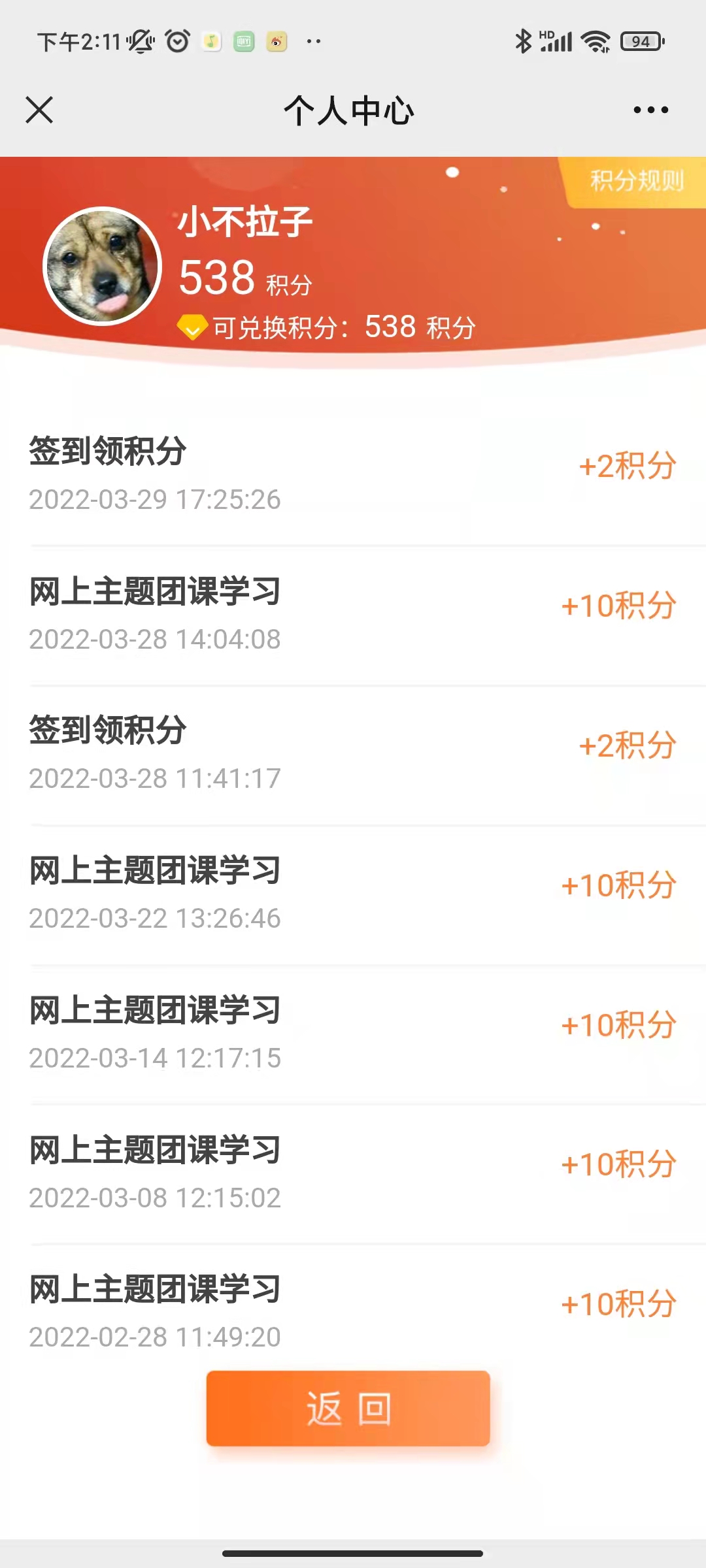Tap the 返回 button

(348, 1409)
